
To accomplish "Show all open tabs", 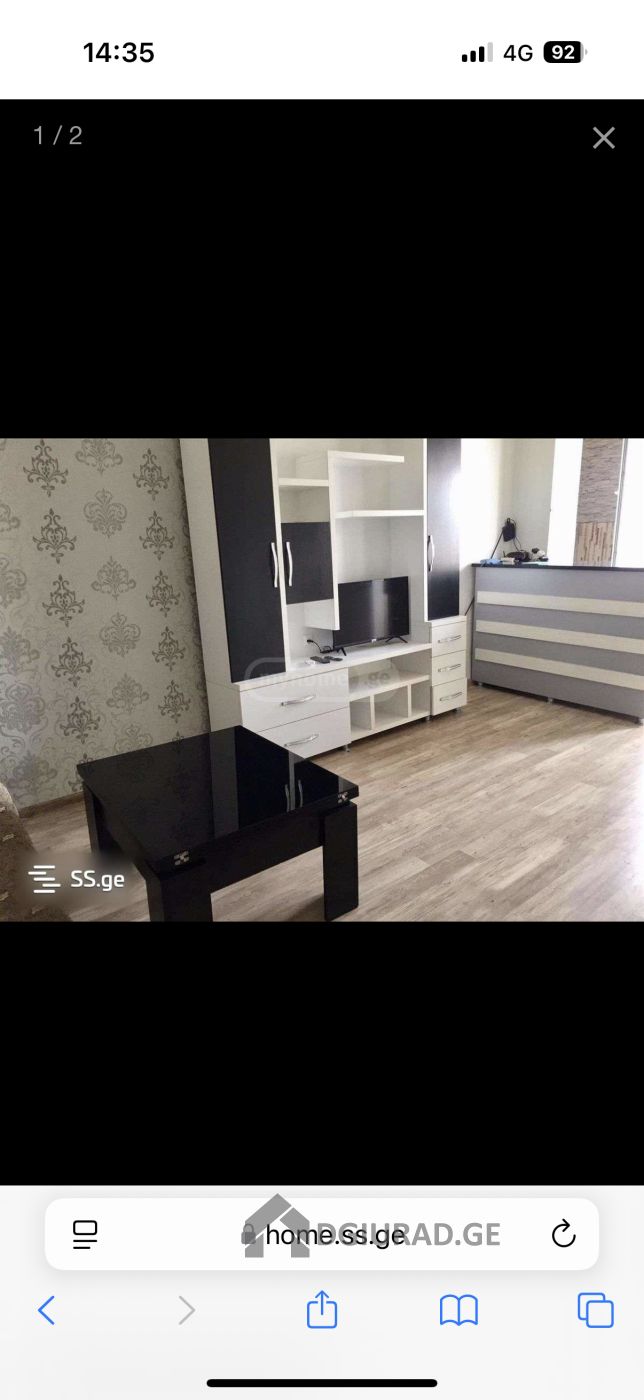I will click(595, 1310).
